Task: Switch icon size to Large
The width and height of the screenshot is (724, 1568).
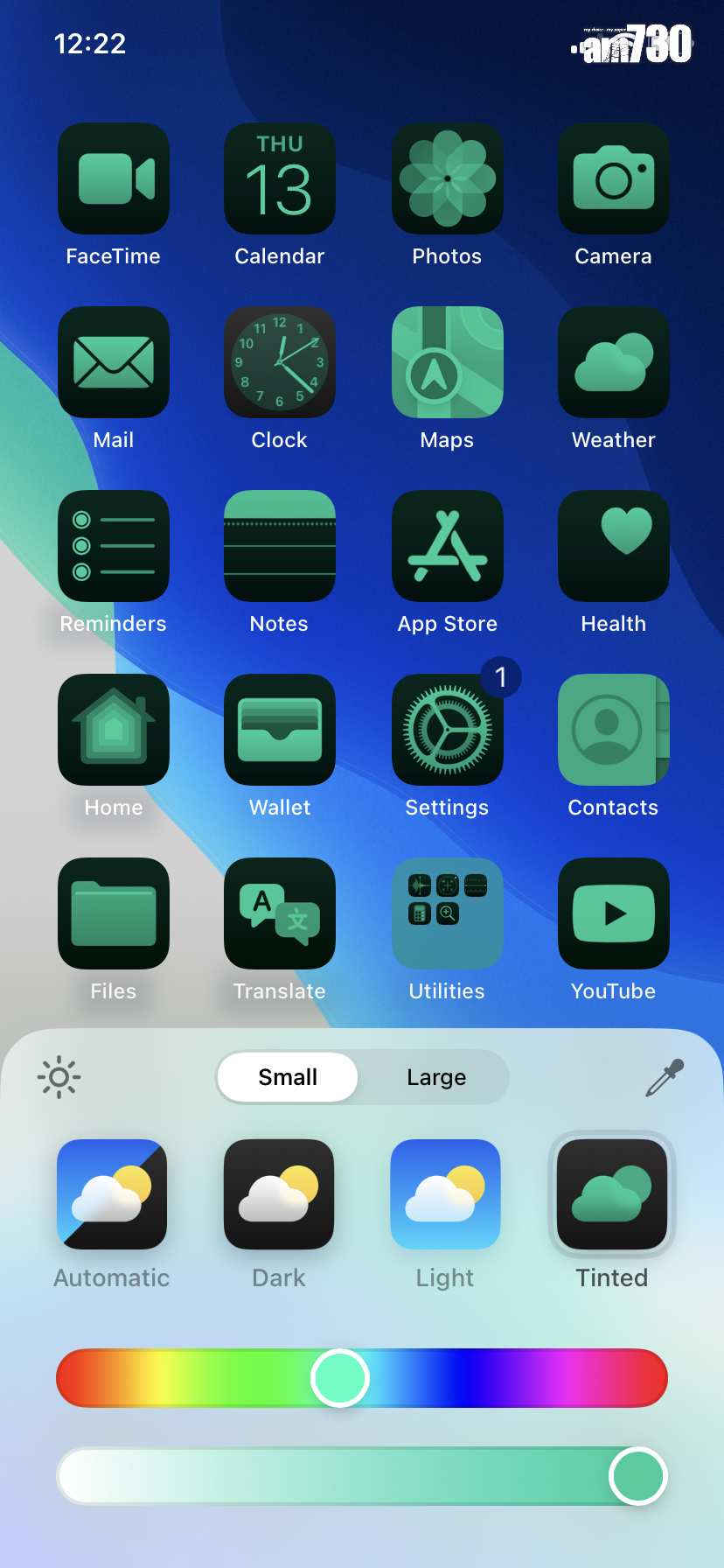Action: pos(435,1077)
